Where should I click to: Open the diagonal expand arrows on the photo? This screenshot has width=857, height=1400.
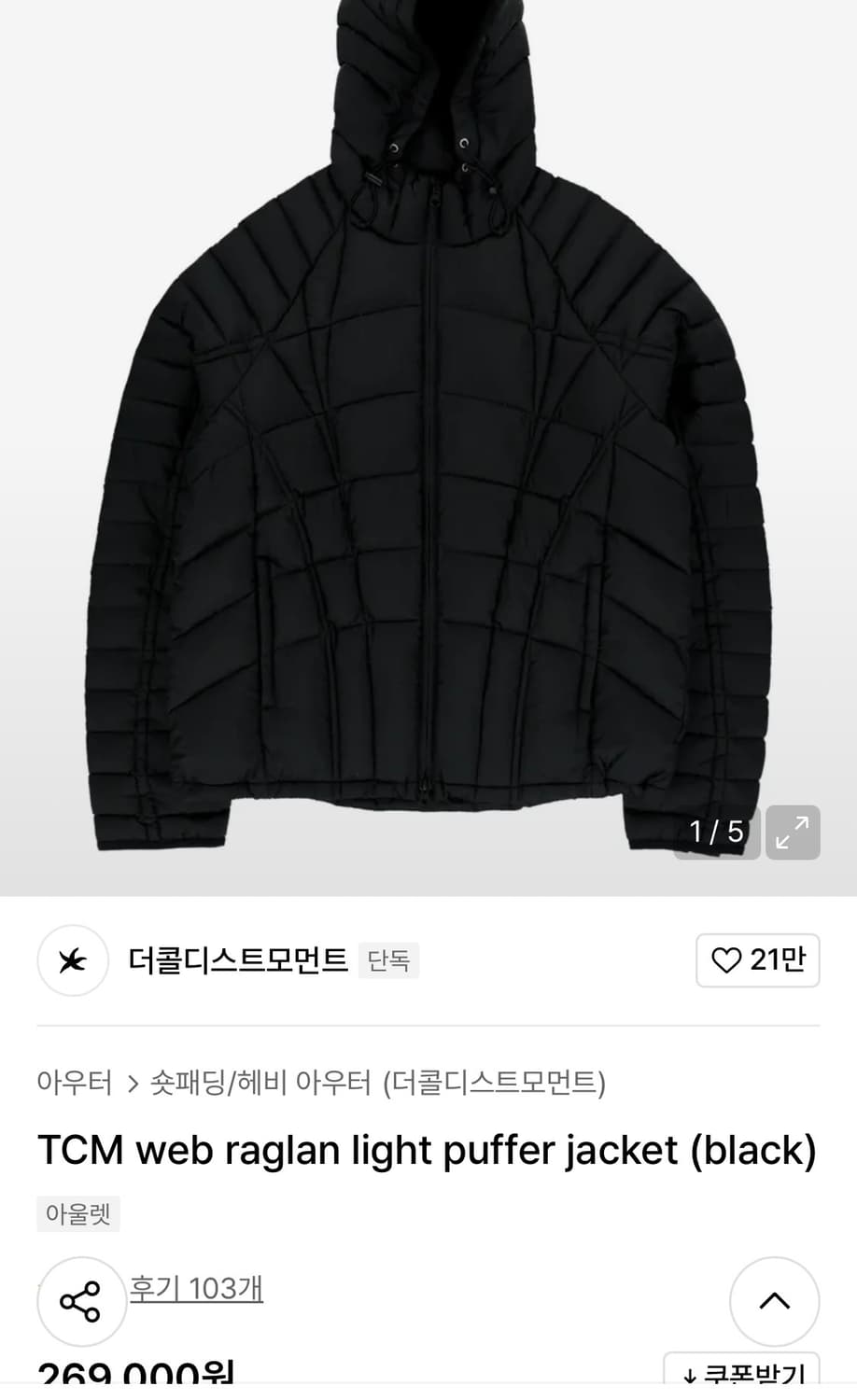point(793,833)
